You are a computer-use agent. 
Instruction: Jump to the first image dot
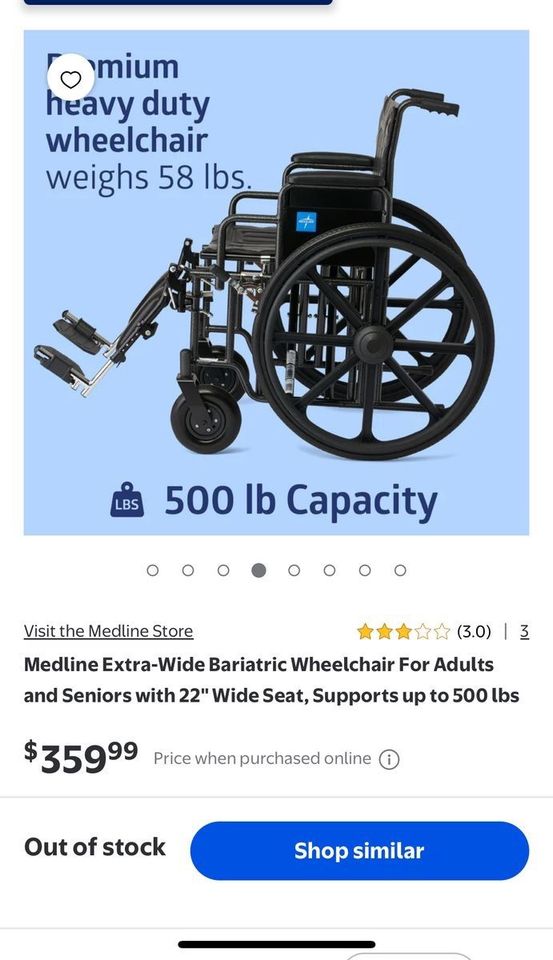[x=152, y=571]
